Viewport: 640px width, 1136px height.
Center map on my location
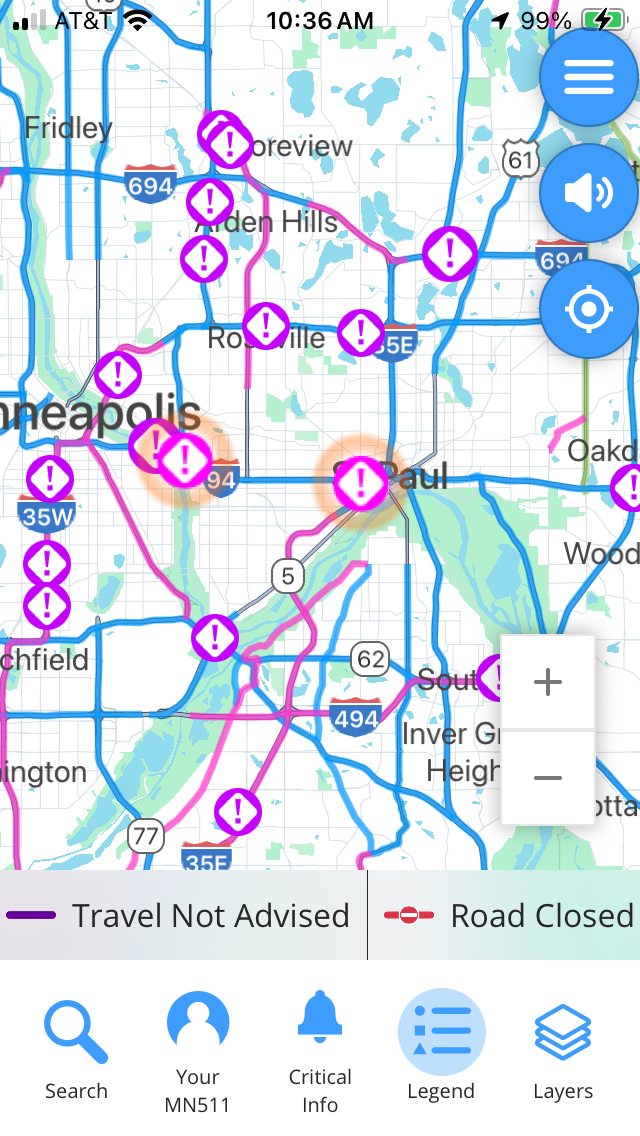pos(589,309)
